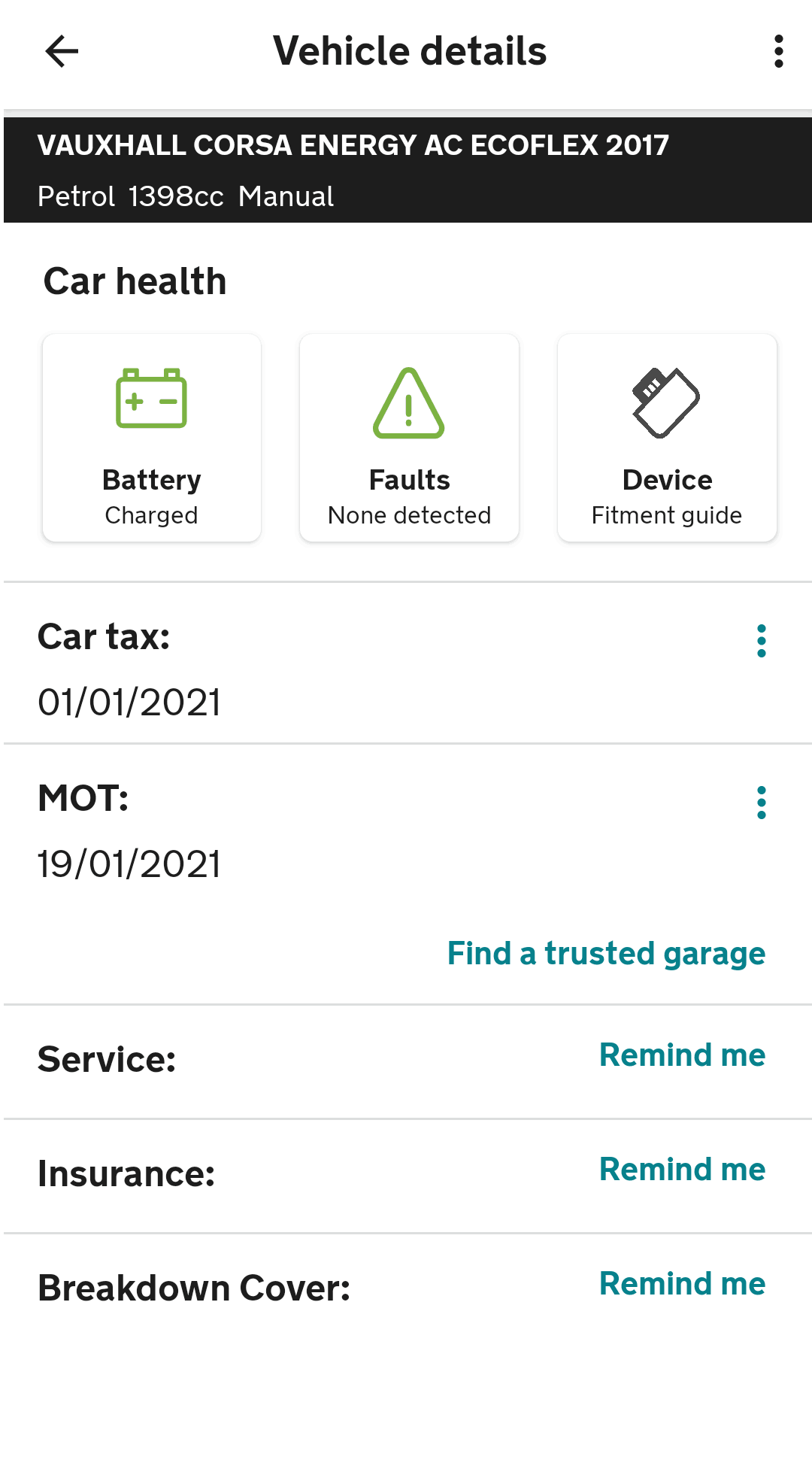Click Find a trusted garage link
The image size is (812, 1466).
606,953
